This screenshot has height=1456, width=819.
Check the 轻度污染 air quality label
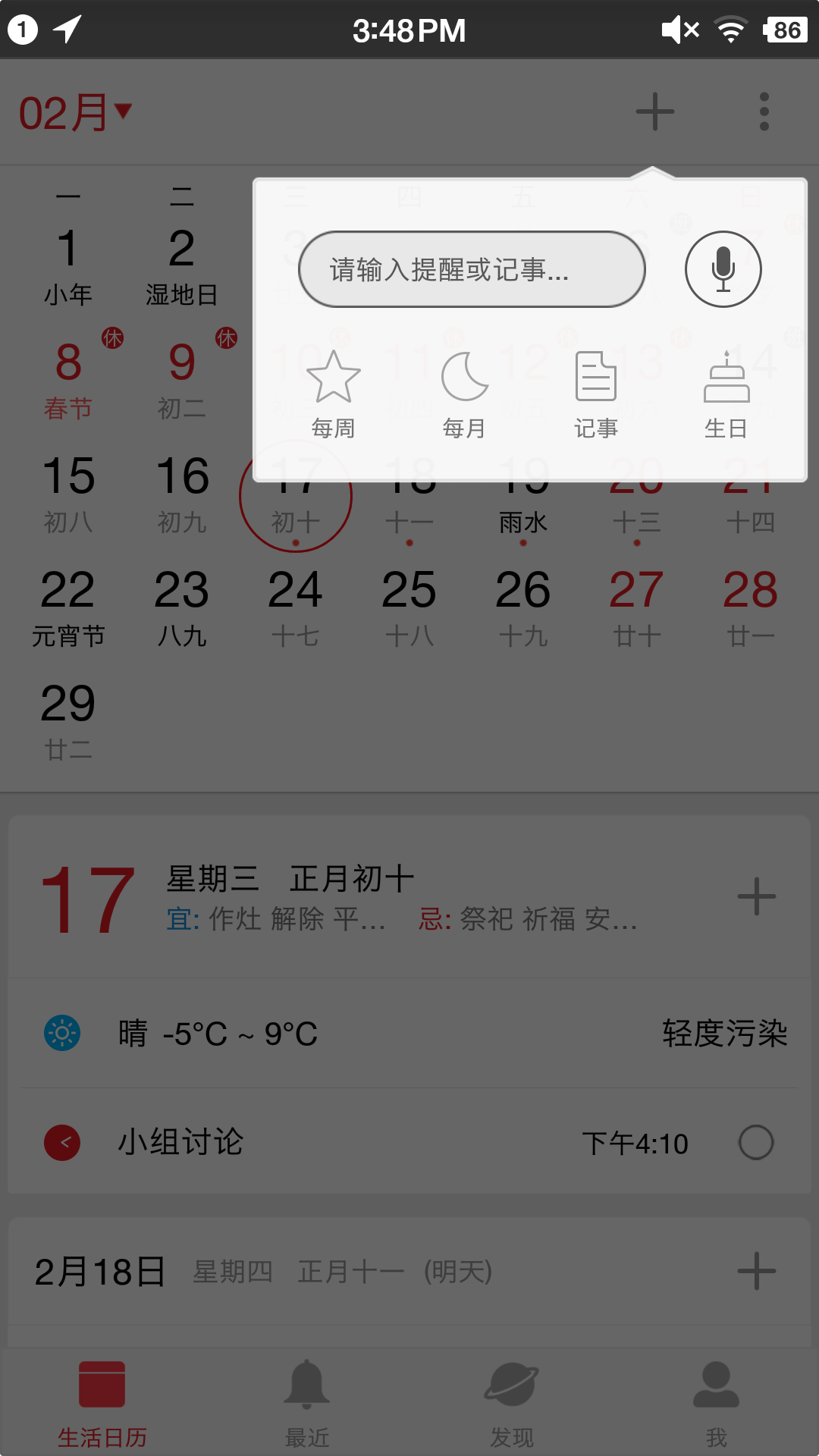coord(723,1033)
